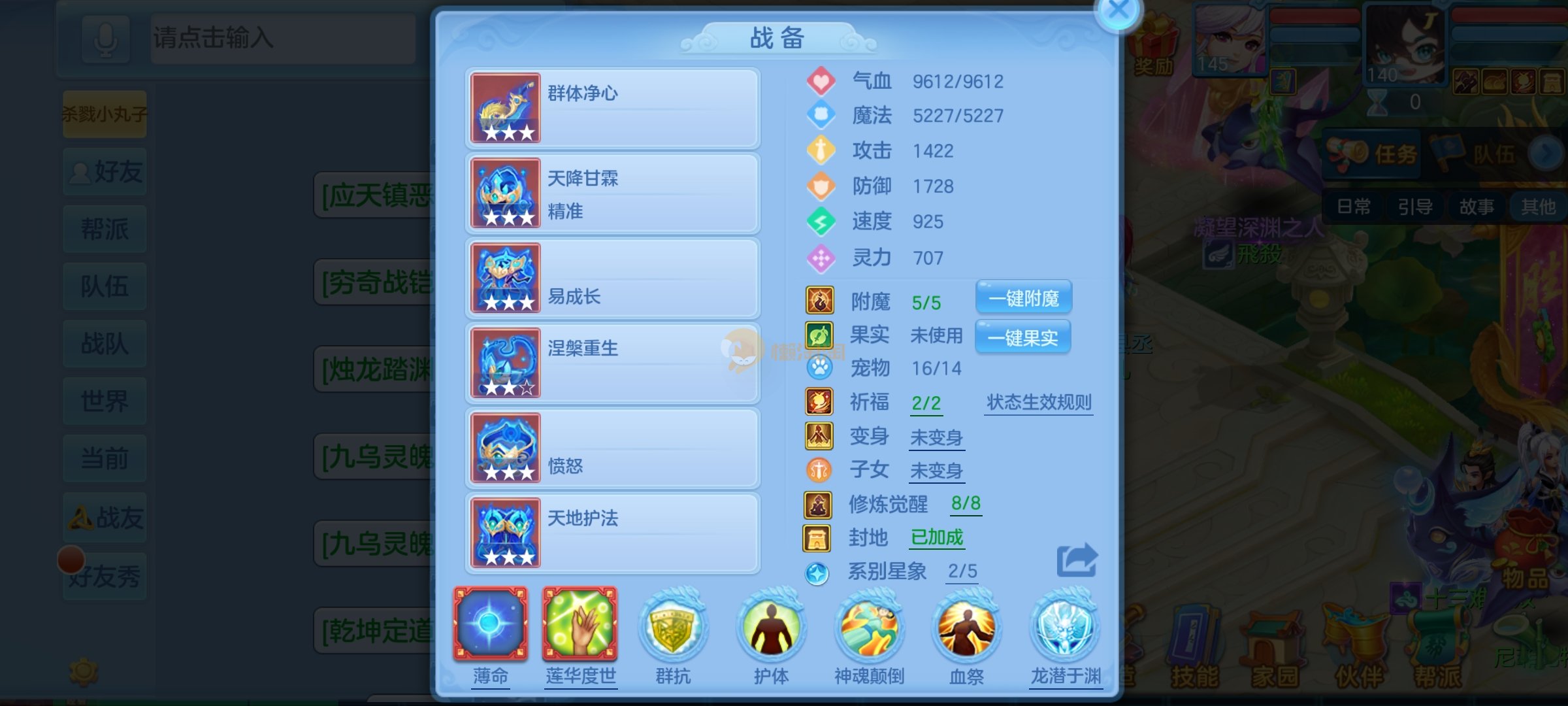Select the 易成长 equipment card
This screenshot has width=1568, height=706.
pyautogui.click(x=612, y=278)
